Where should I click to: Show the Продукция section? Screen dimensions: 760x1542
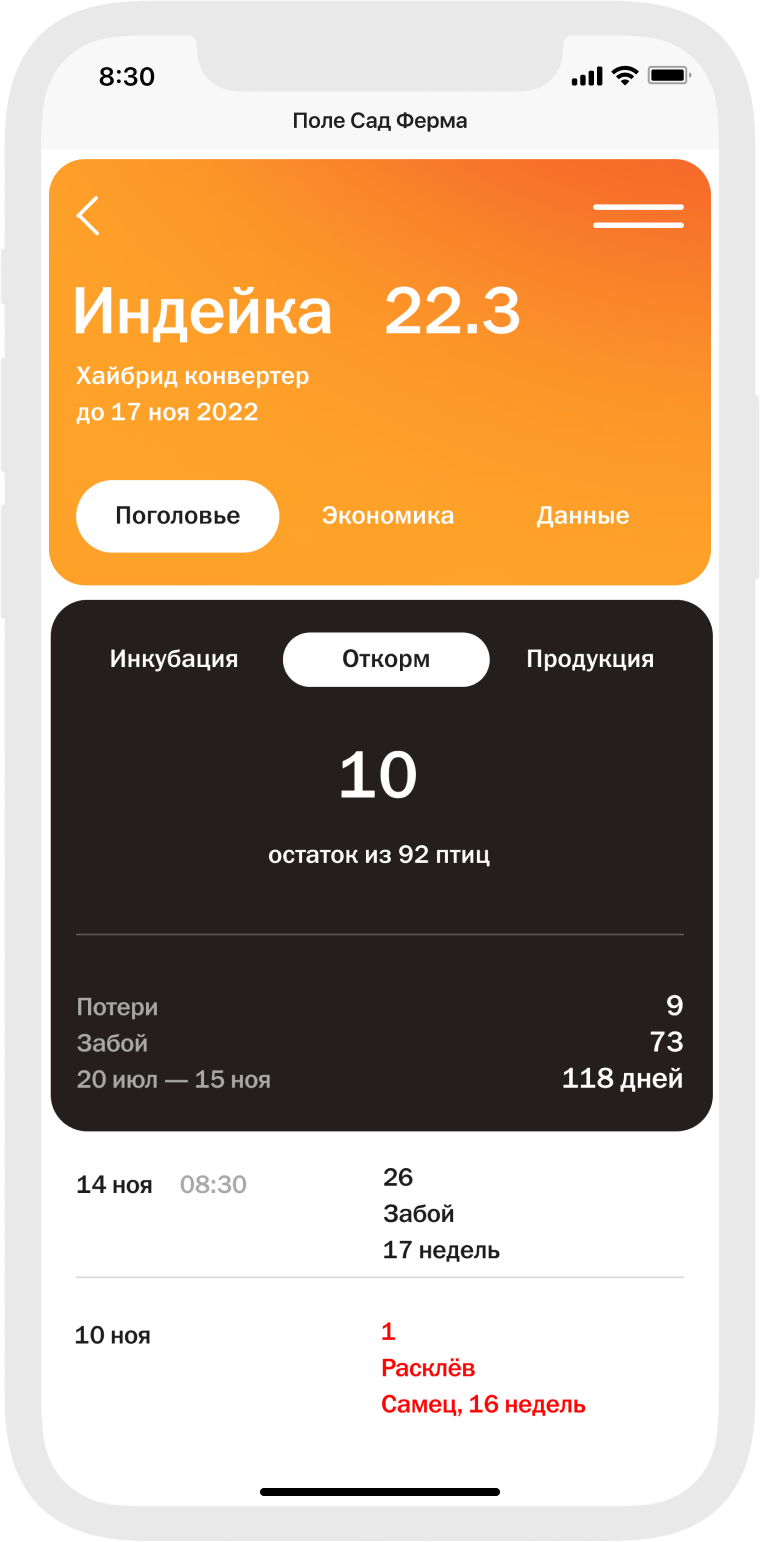[590, 660]
